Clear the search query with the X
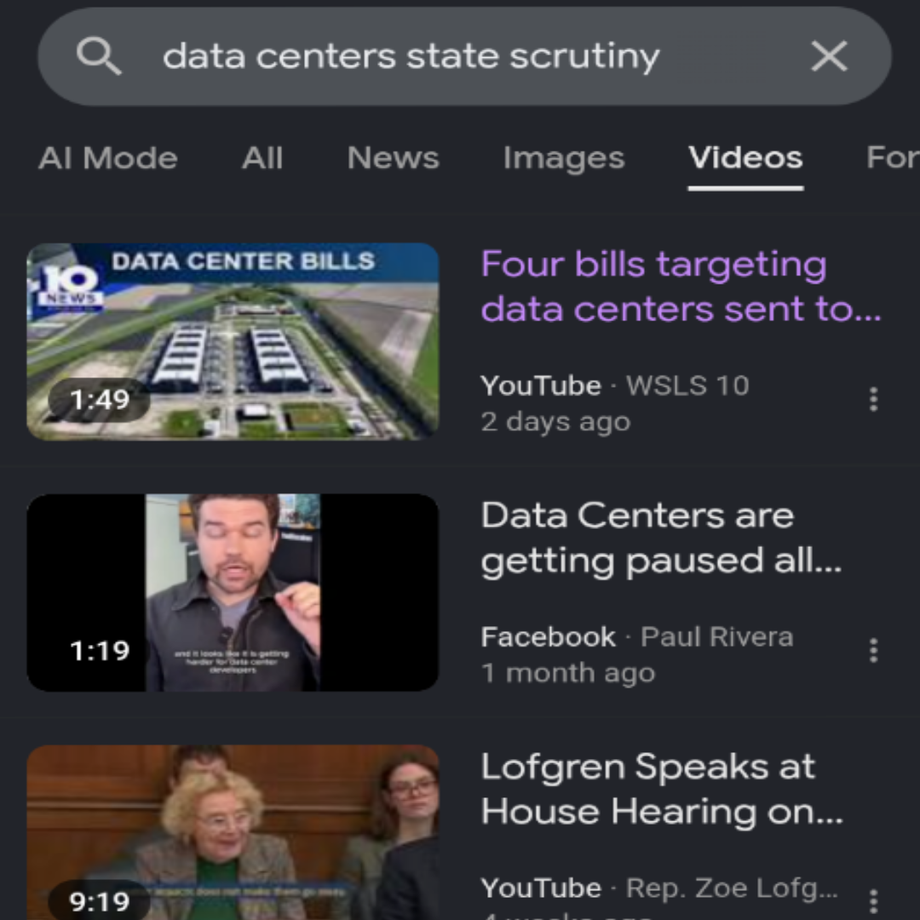This screenshot has width=920, height=920. [829, 57]
